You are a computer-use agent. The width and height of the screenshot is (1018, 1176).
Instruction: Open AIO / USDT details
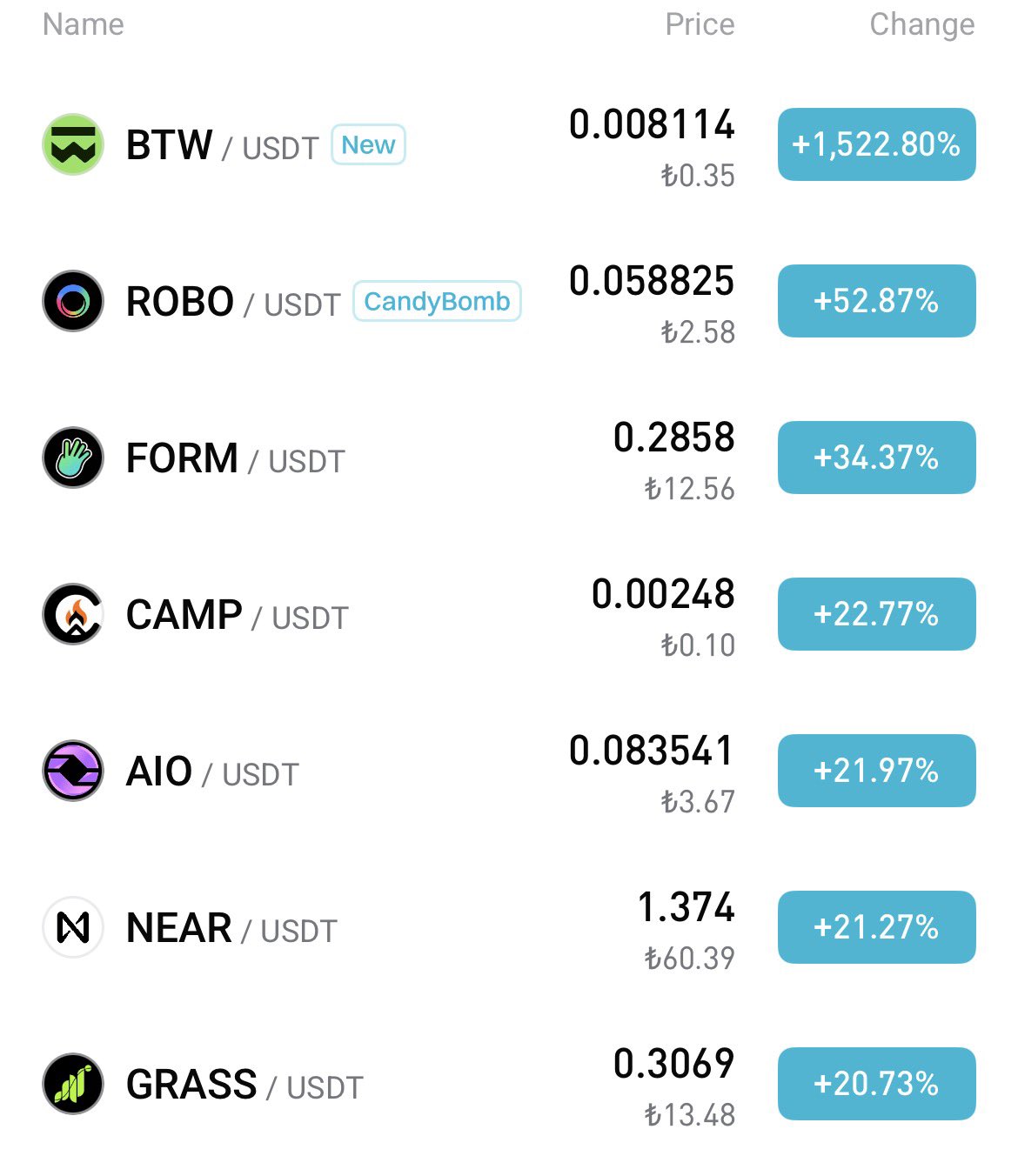pos(212,772)
